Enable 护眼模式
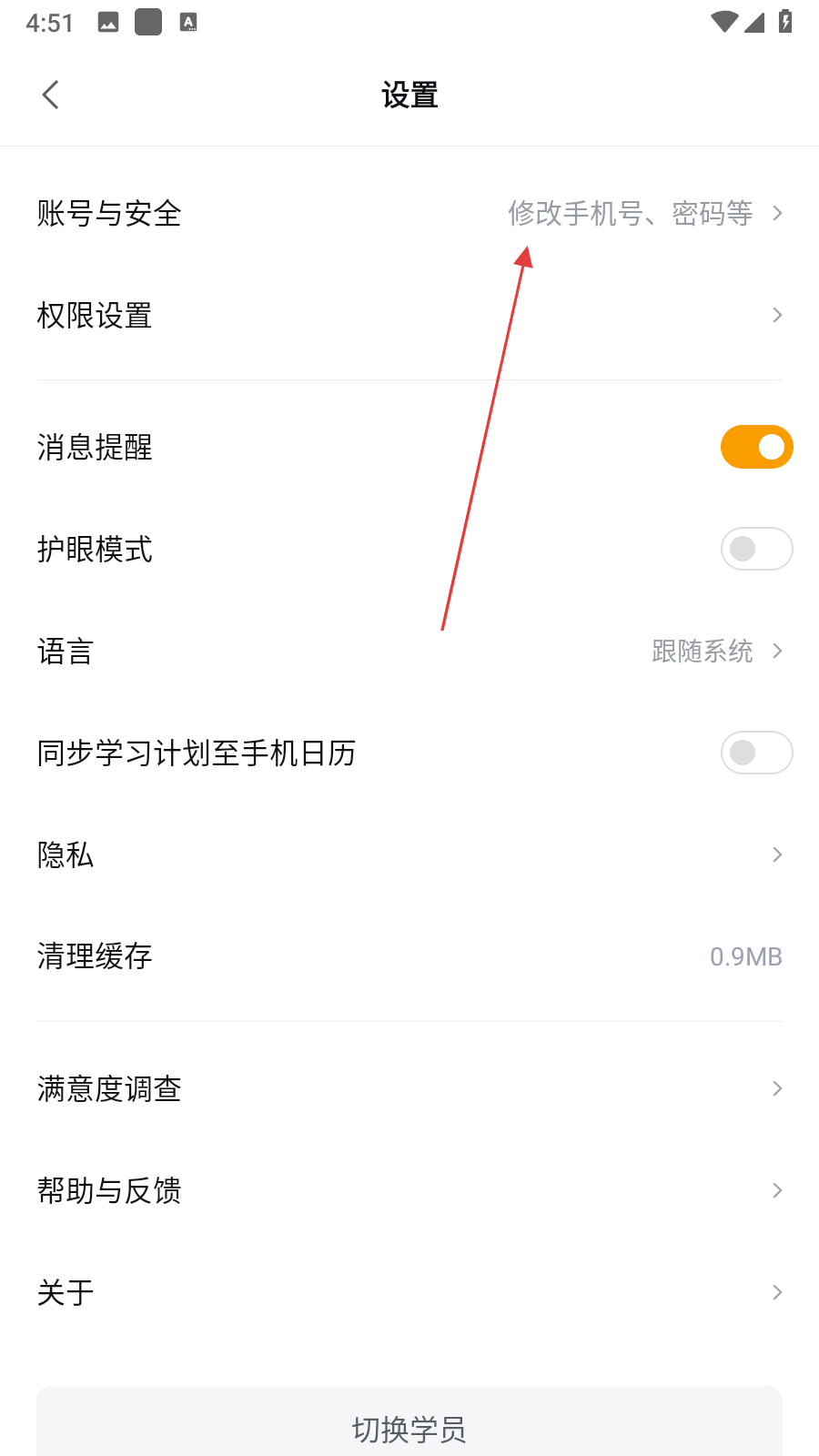This screenshot has width=819, height=1456. click(756, 549)
